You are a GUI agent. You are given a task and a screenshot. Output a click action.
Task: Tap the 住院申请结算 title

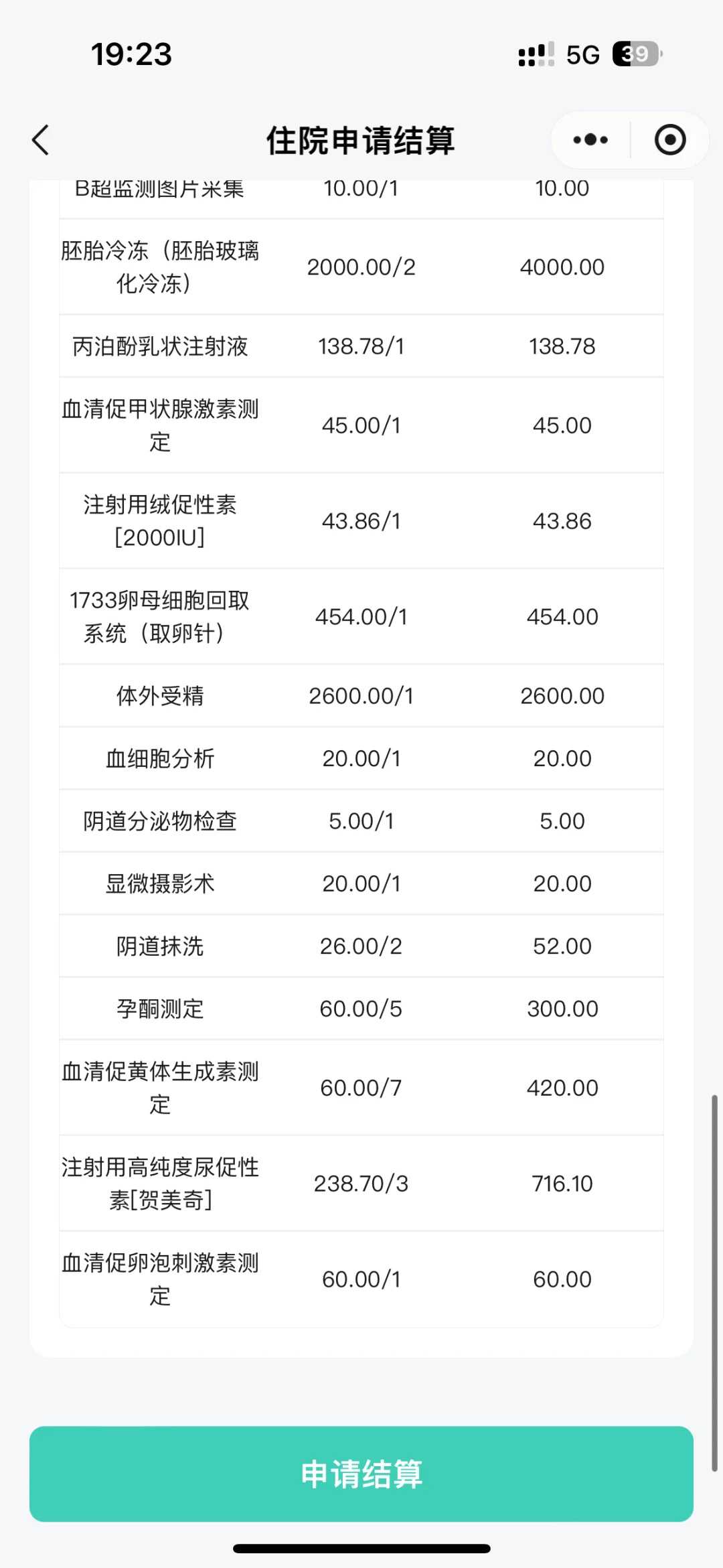[x=361, y=141]
